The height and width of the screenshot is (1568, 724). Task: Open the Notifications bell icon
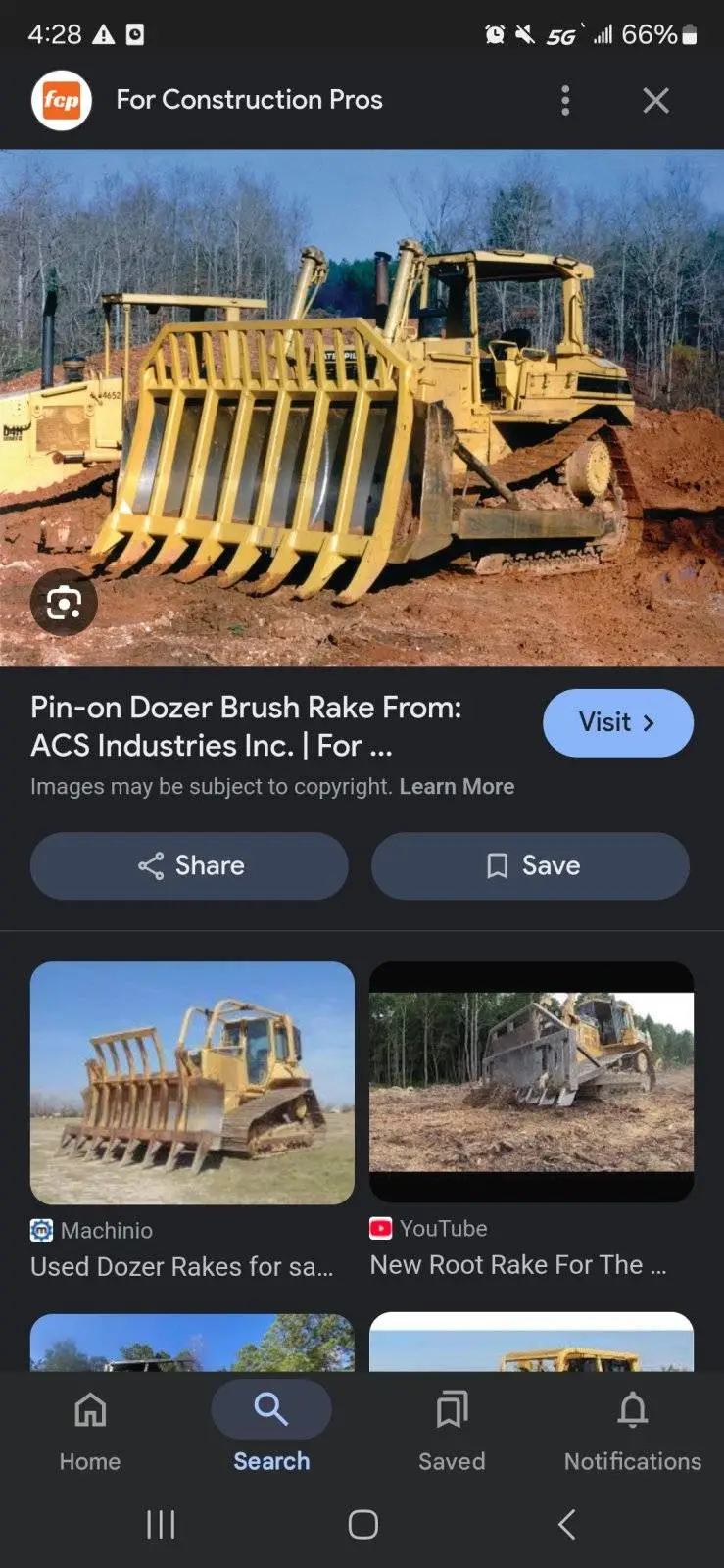click(x=632, y=1411)
